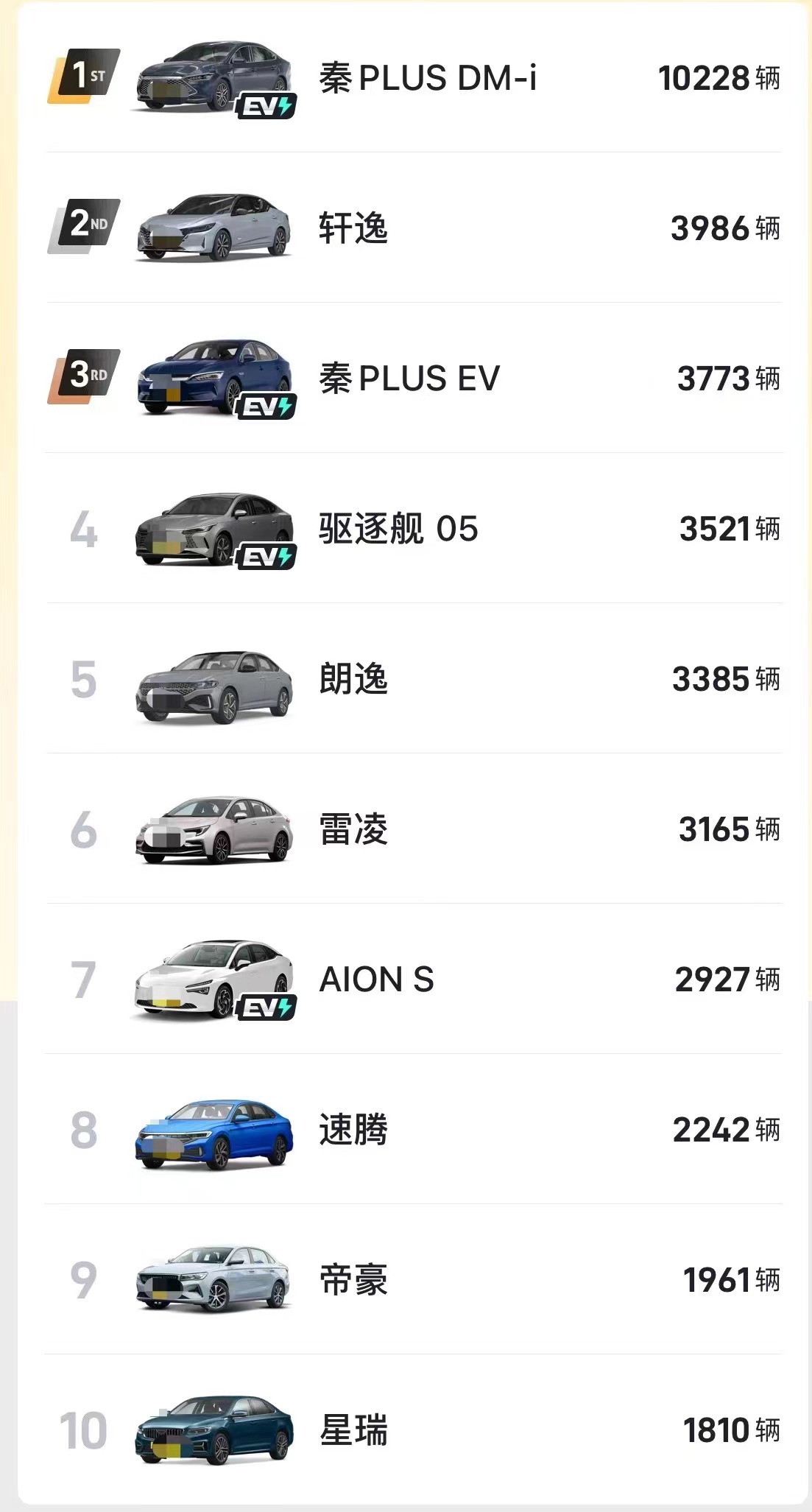Open the 秦PLUS DM-i ranking entry

click(427, 78)
